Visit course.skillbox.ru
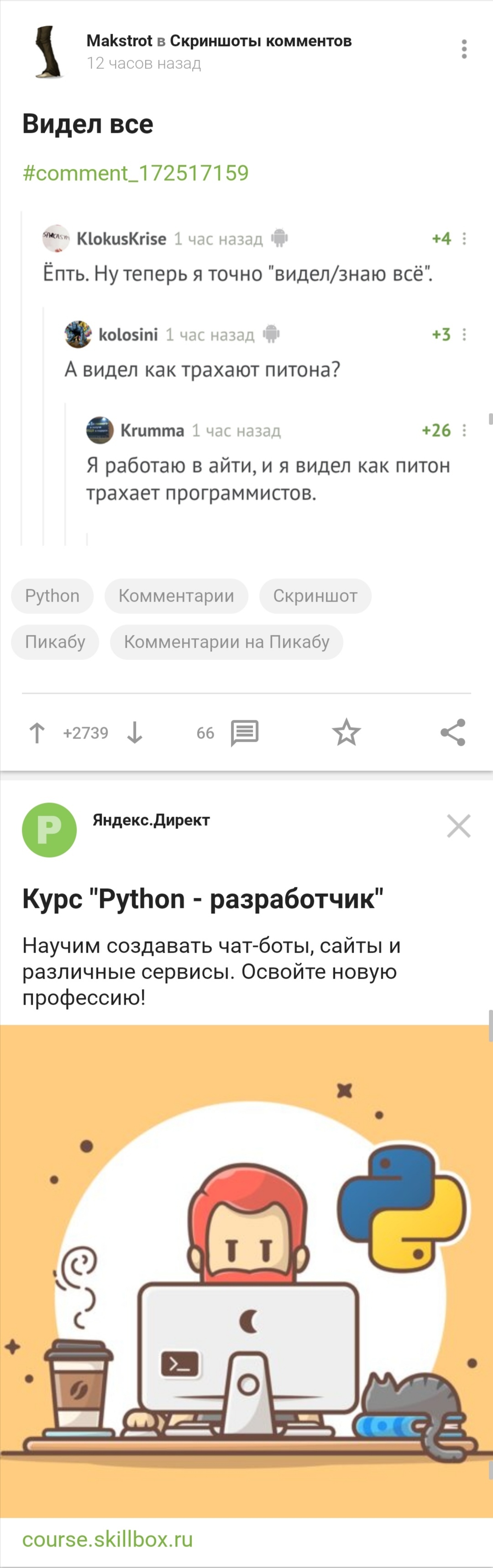 (x=108, y=1539)
